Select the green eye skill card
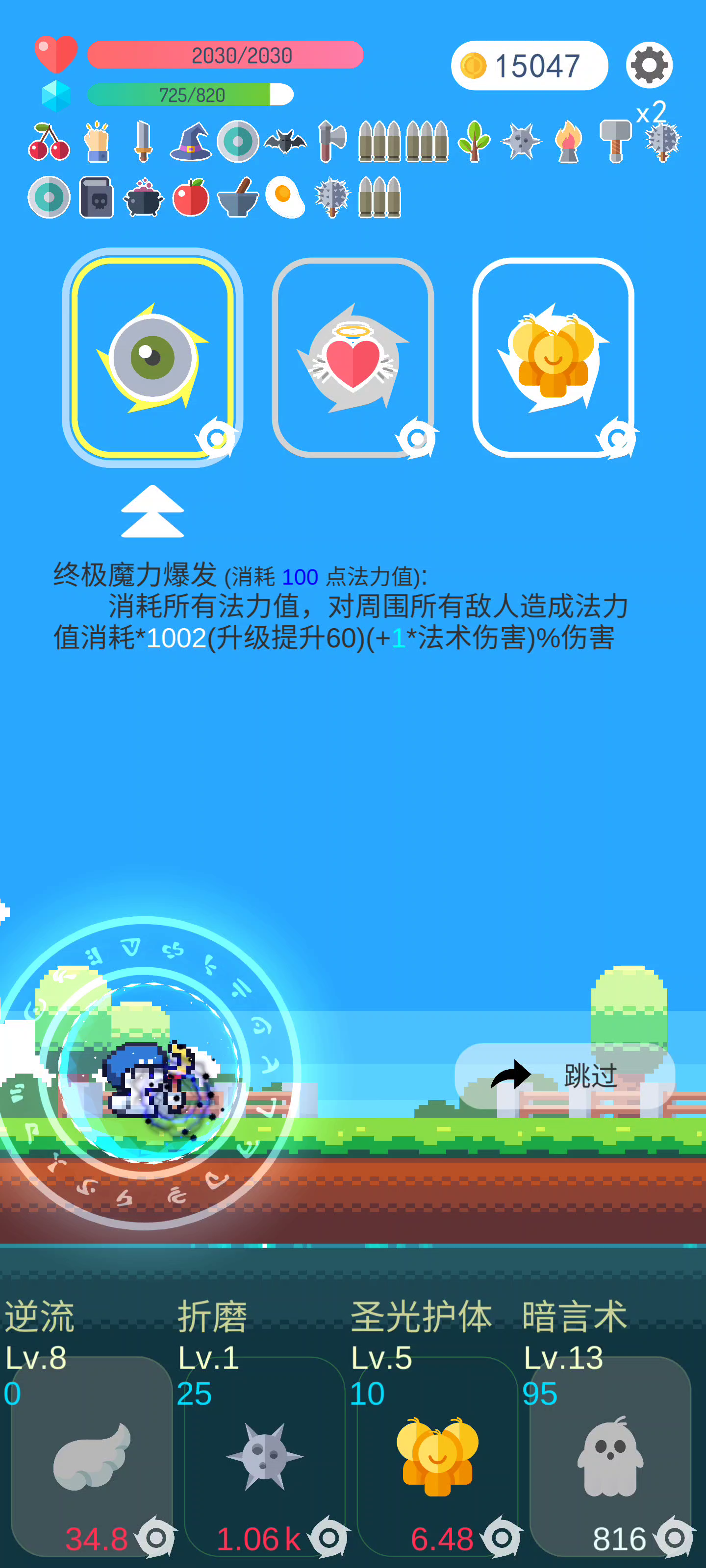706x1568 pixels. coord(152,358)
